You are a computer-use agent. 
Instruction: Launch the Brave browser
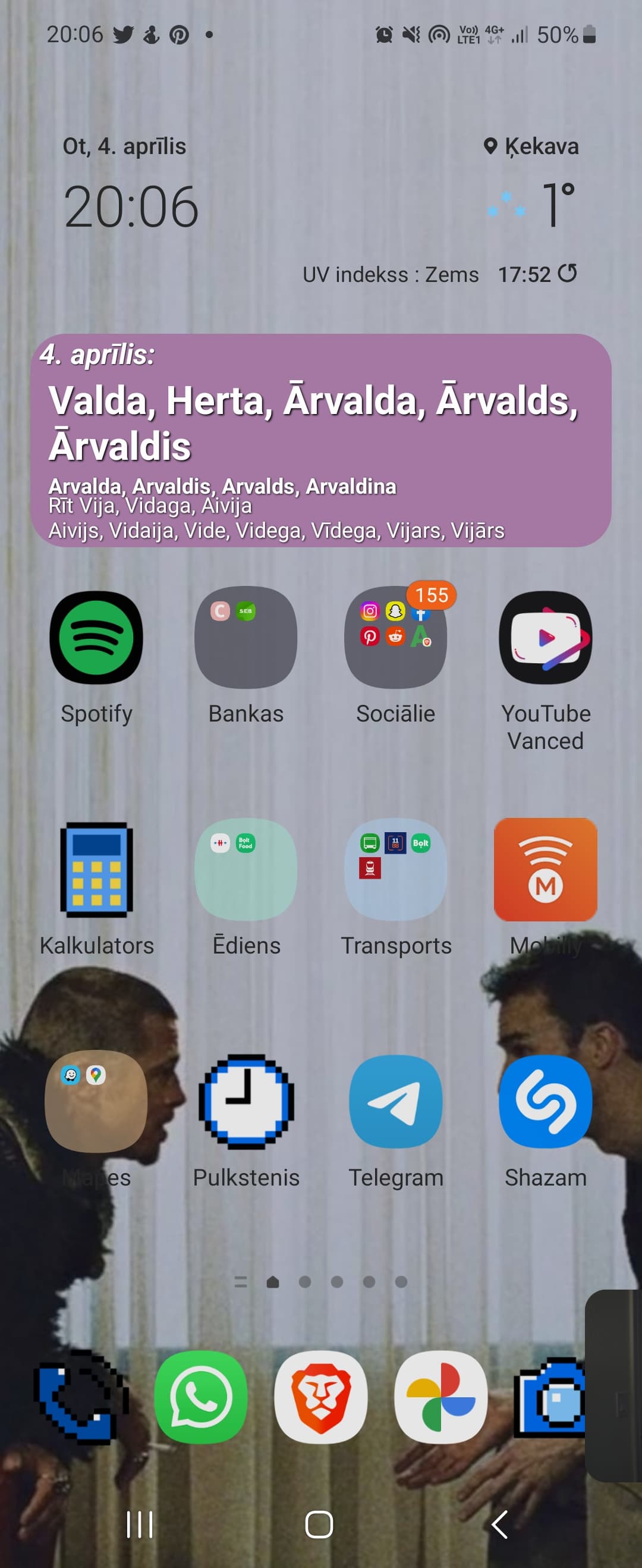(320, 1397)
